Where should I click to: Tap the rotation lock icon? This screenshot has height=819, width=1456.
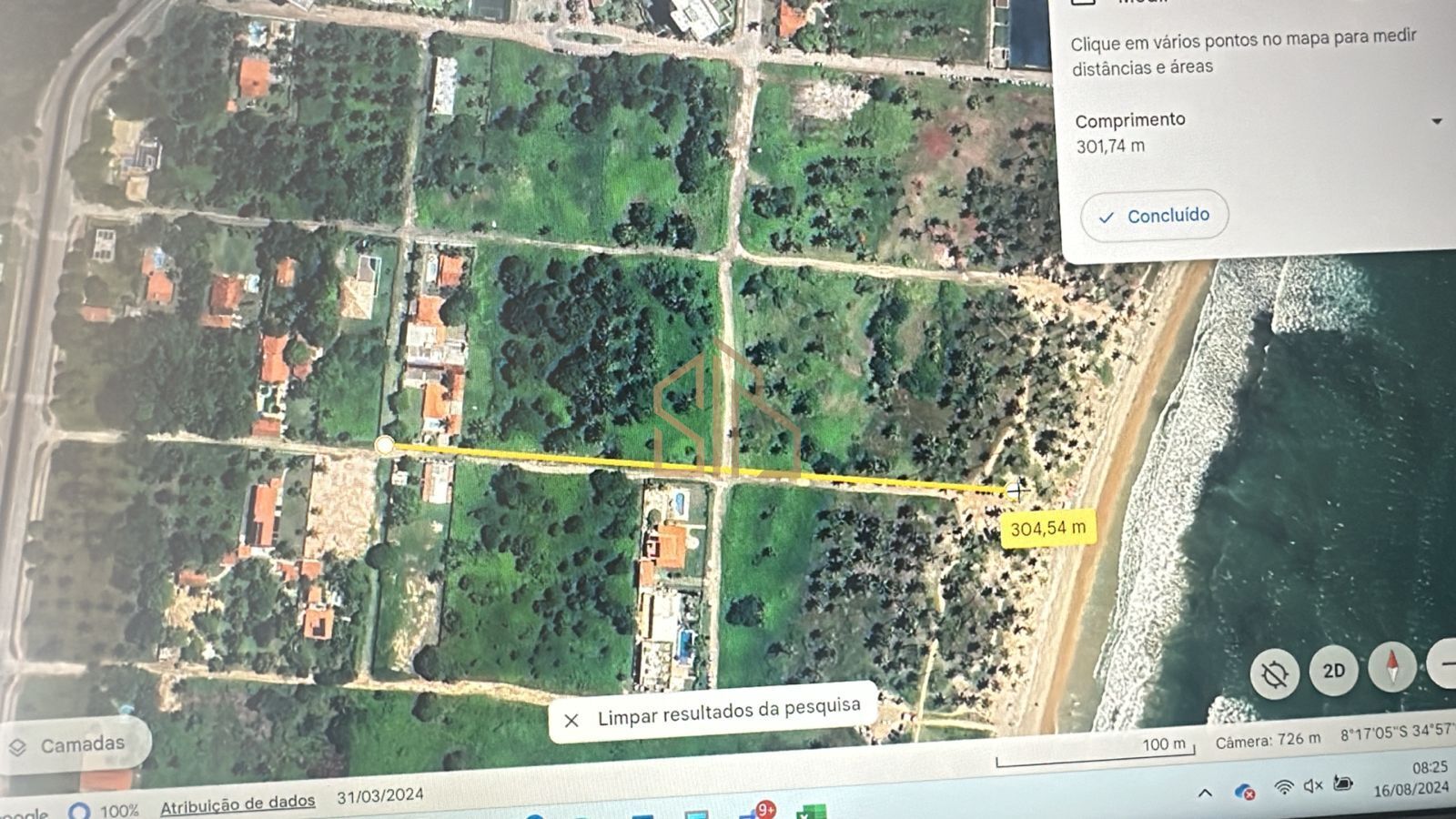click(1274, 674)
